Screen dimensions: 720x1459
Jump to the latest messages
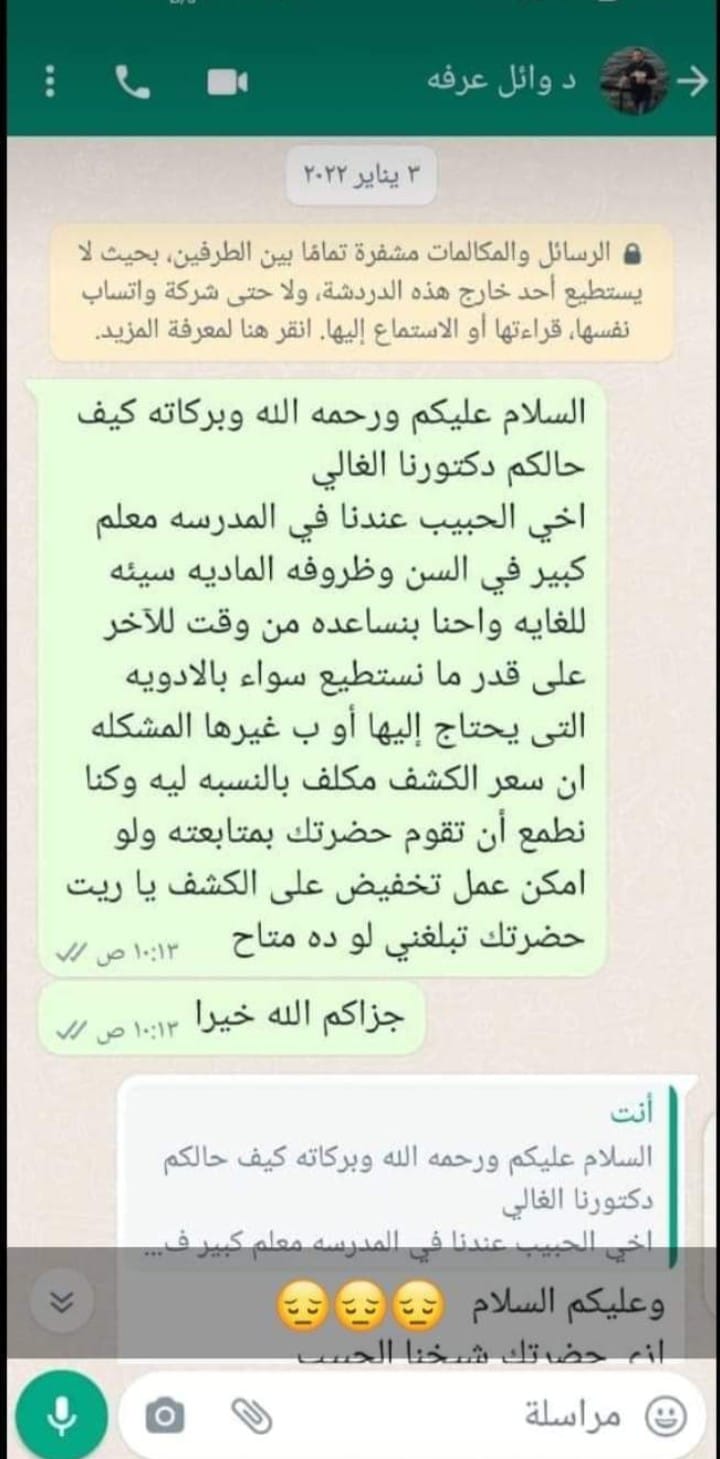click(x=62, y=1301)
